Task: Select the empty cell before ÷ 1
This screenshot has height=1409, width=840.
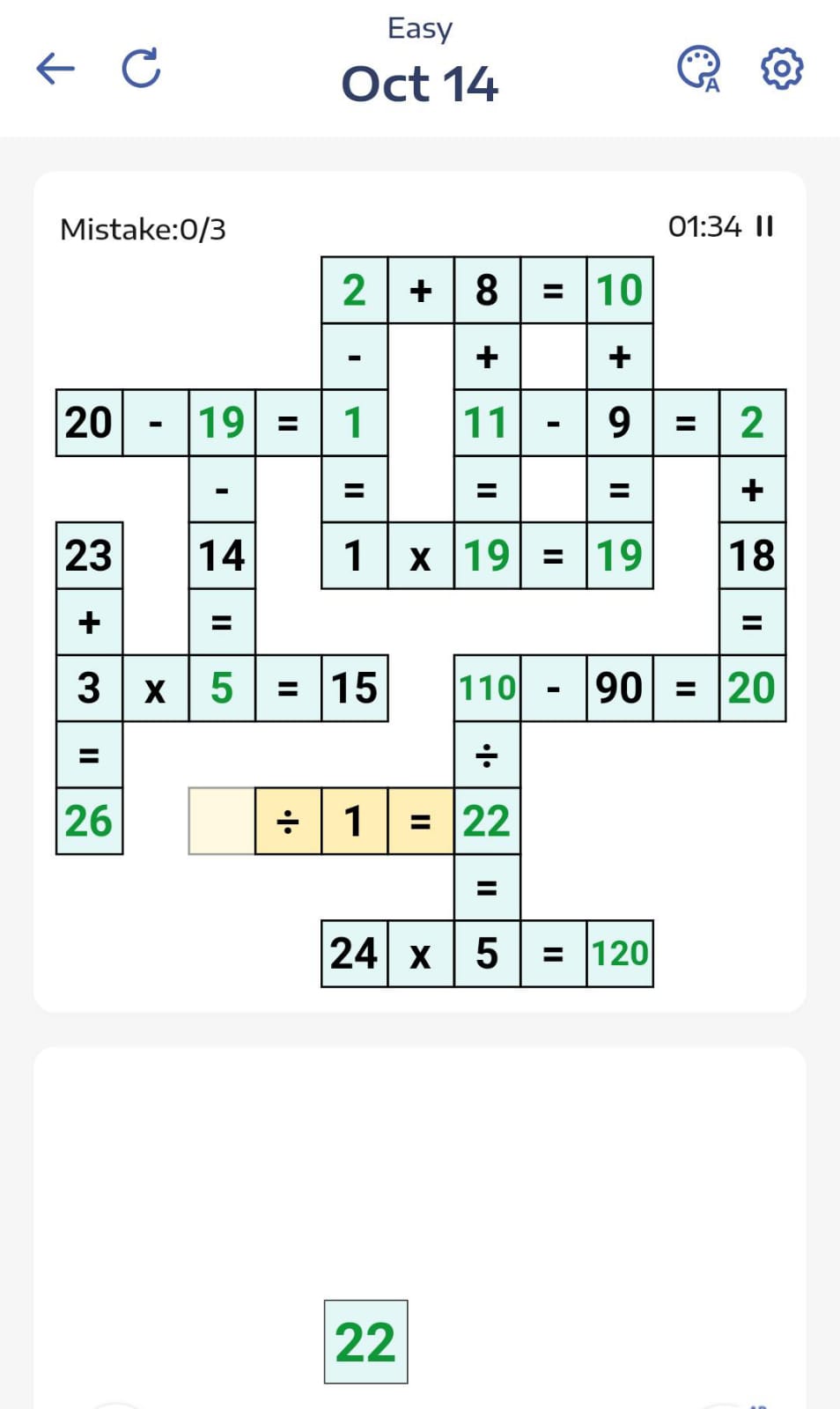Action: (x=222, y=821)
